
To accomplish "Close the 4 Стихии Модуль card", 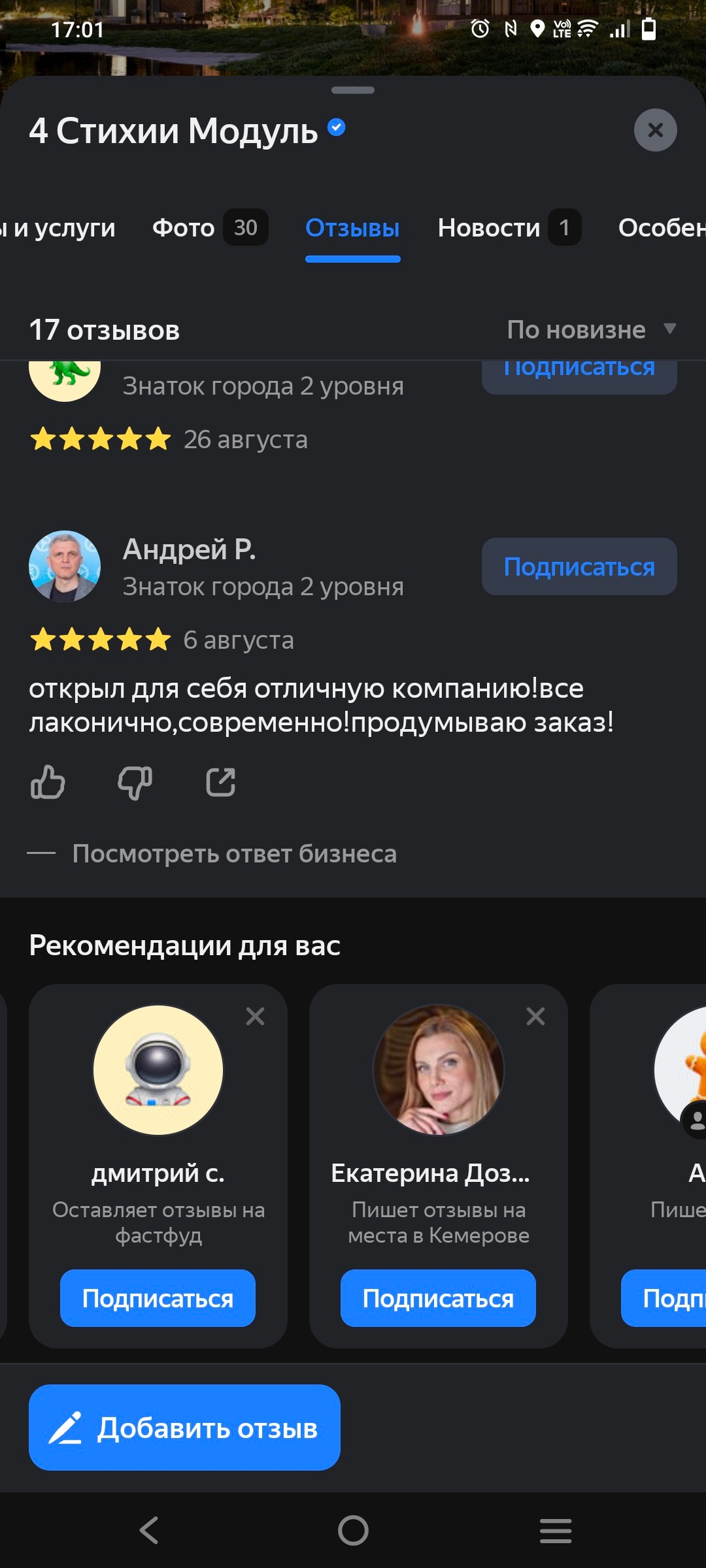I will point(655,130).
